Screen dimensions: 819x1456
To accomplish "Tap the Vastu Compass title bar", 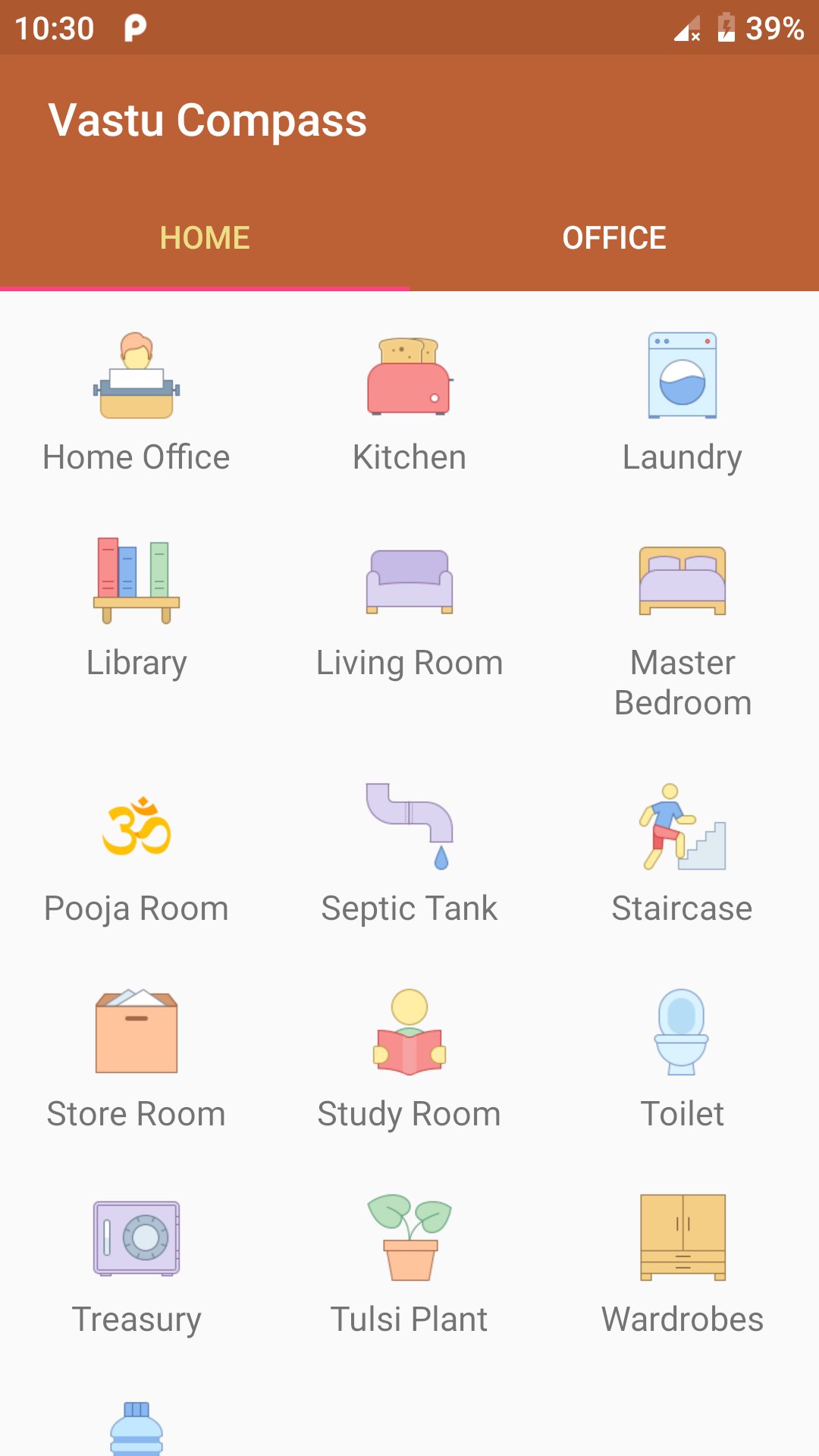I will click(208, 119).
